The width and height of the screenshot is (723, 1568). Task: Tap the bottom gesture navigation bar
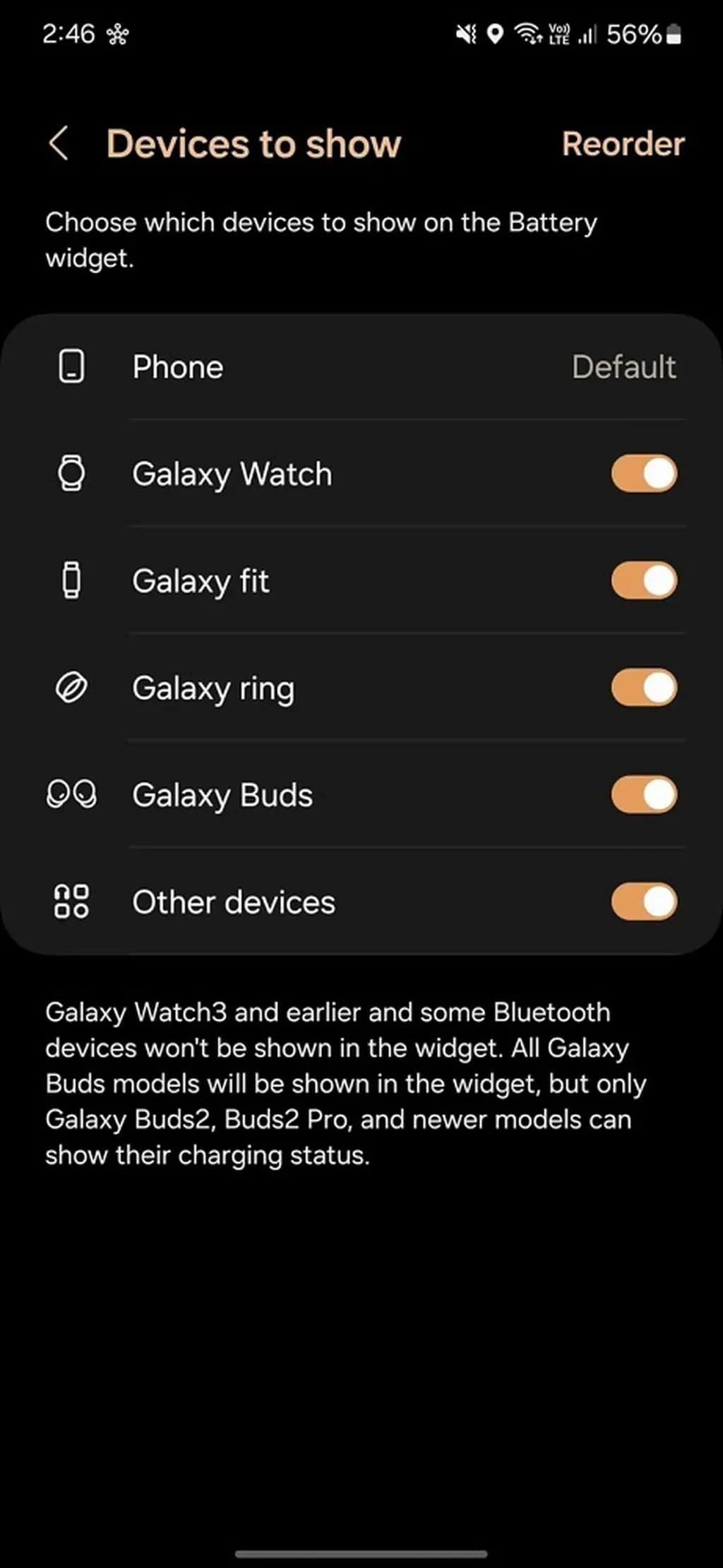click(x=361, y=1551)
